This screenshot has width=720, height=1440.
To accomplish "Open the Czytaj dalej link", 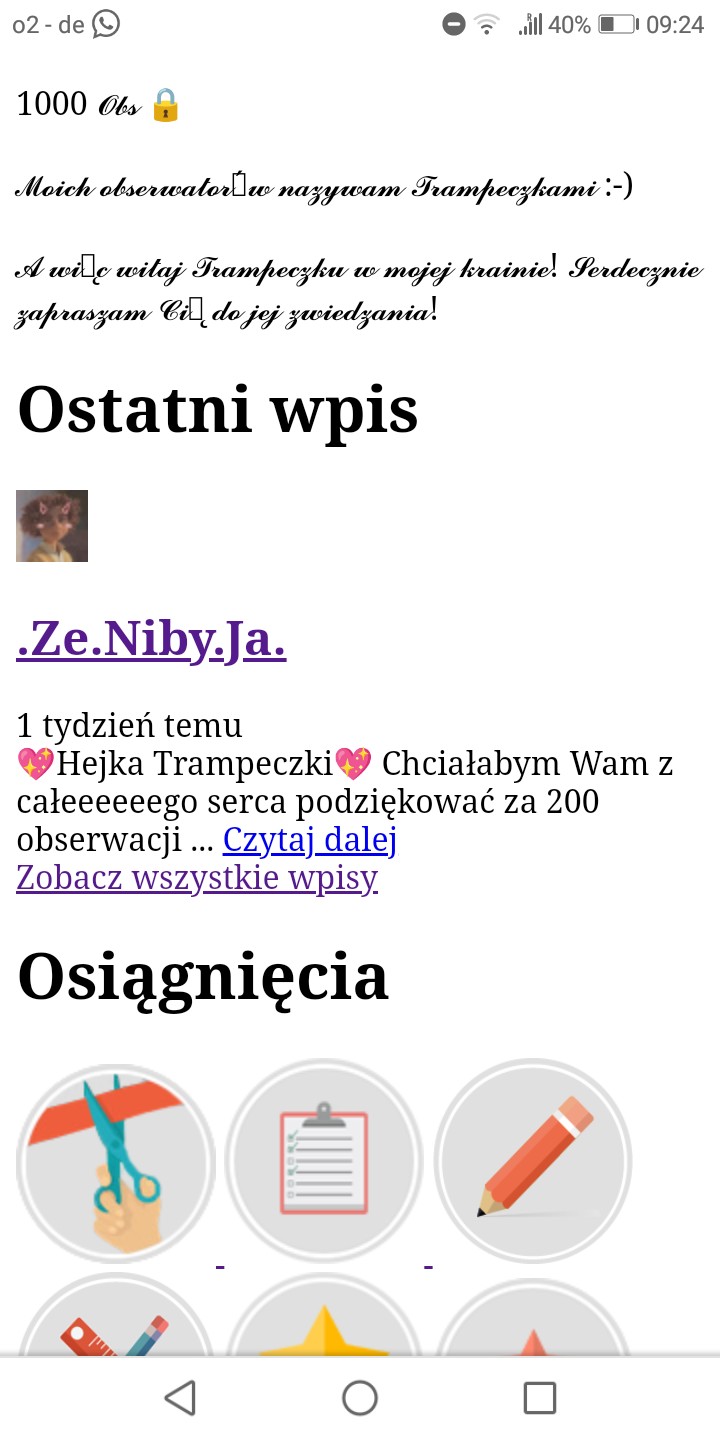I will tap(309, 840).
